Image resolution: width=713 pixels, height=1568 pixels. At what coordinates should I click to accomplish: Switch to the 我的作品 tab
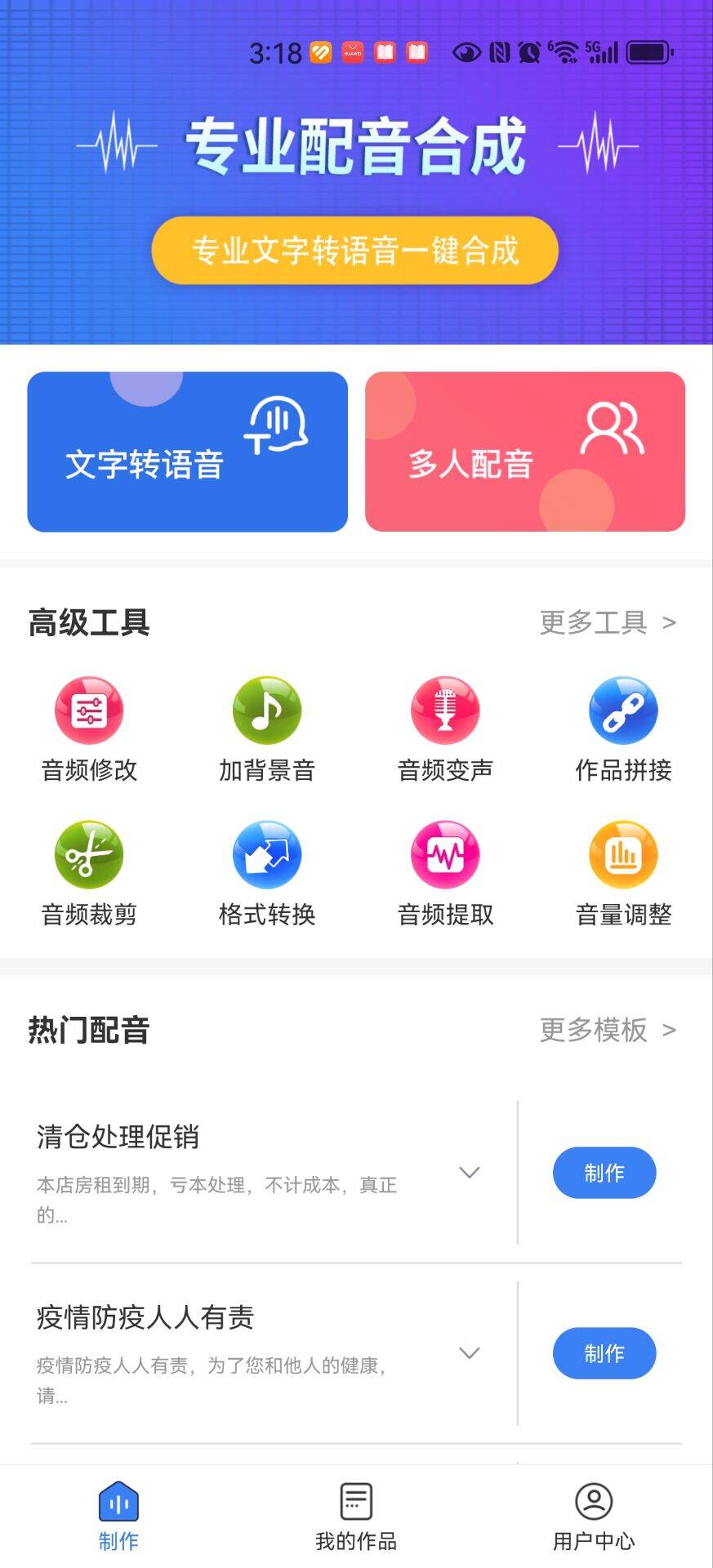(356, 1516)
